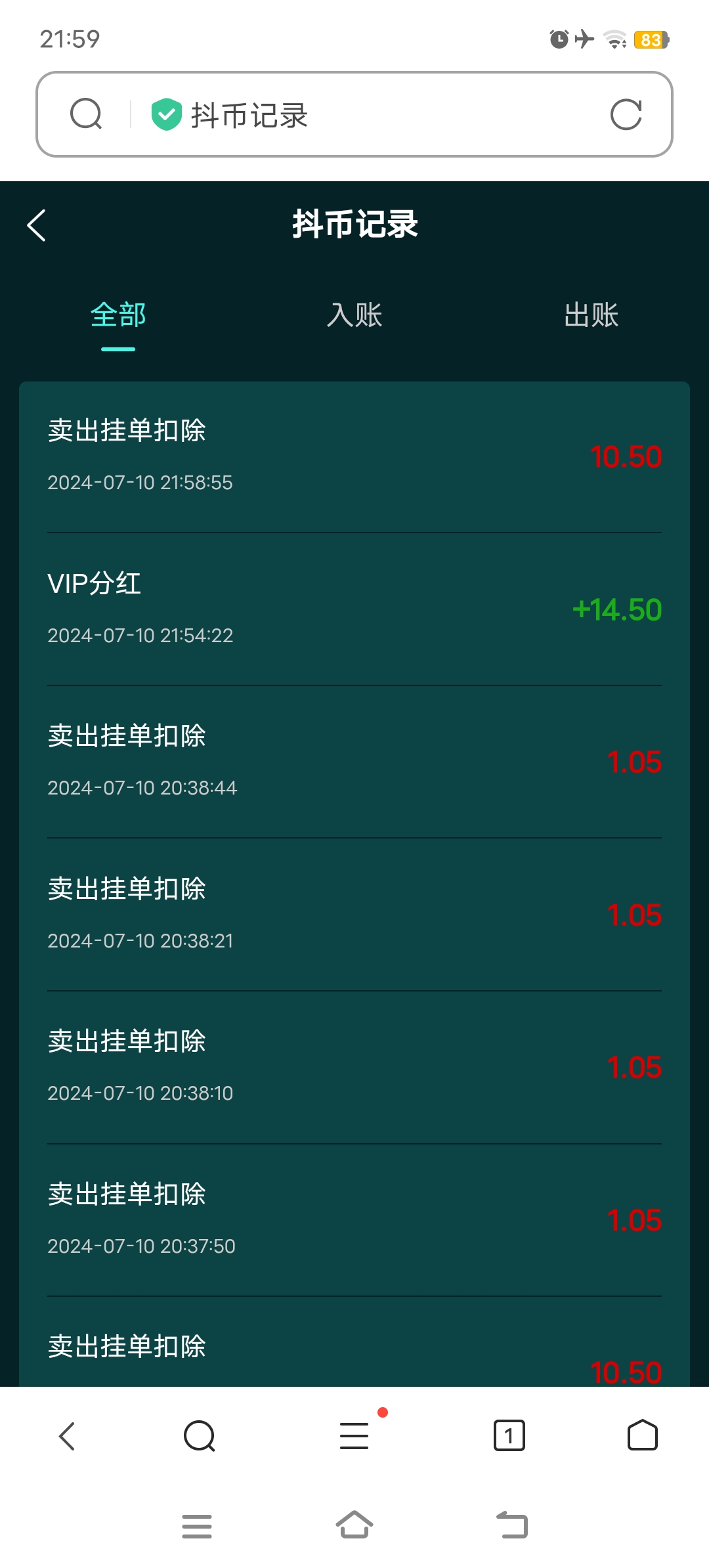Tap the system back button

[512, 1525]
